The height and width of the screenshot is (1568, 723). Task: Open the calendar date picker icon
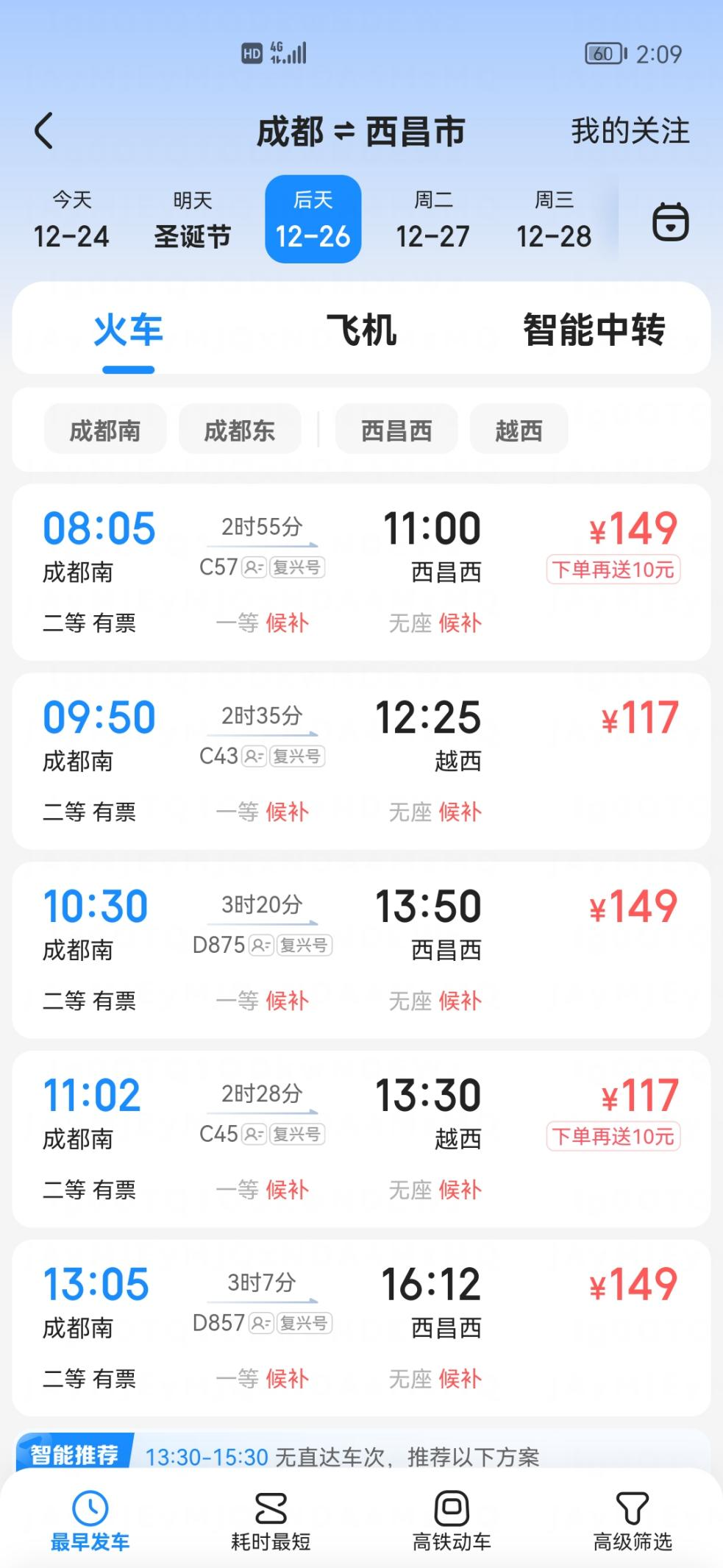point(671,221)
